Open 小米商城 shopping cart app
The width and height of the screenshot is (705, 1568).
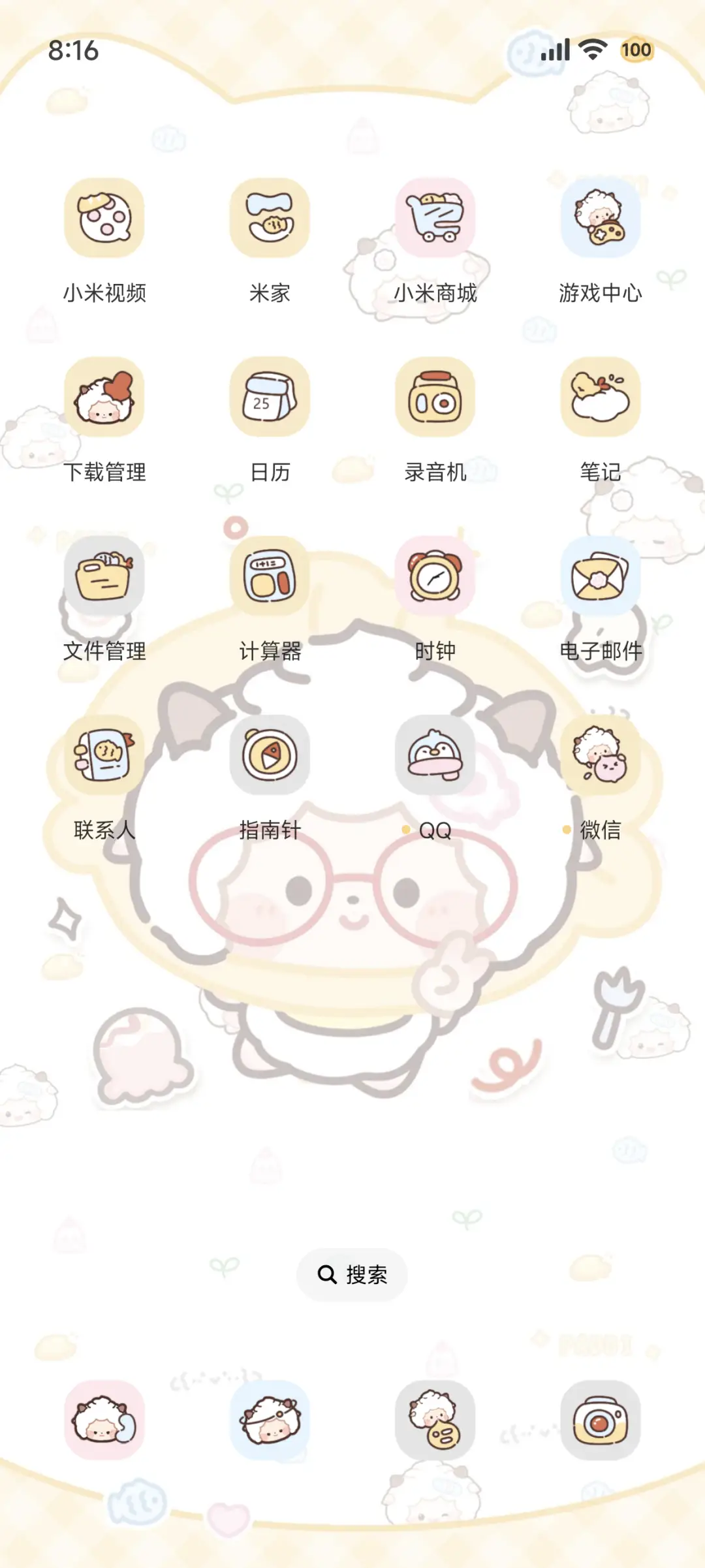[x=435, y=219]
